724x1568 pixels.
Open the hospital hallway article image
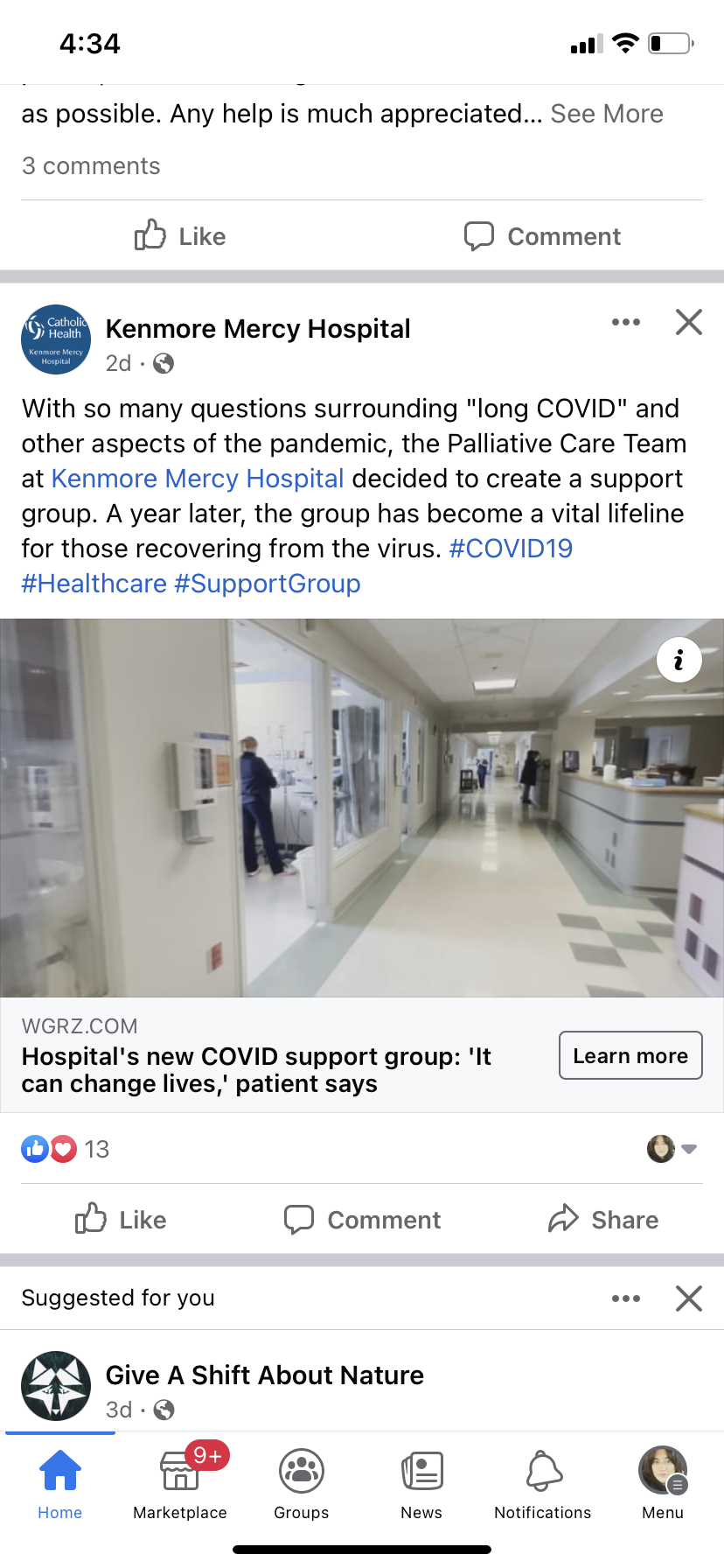click(x=362, y=808)
